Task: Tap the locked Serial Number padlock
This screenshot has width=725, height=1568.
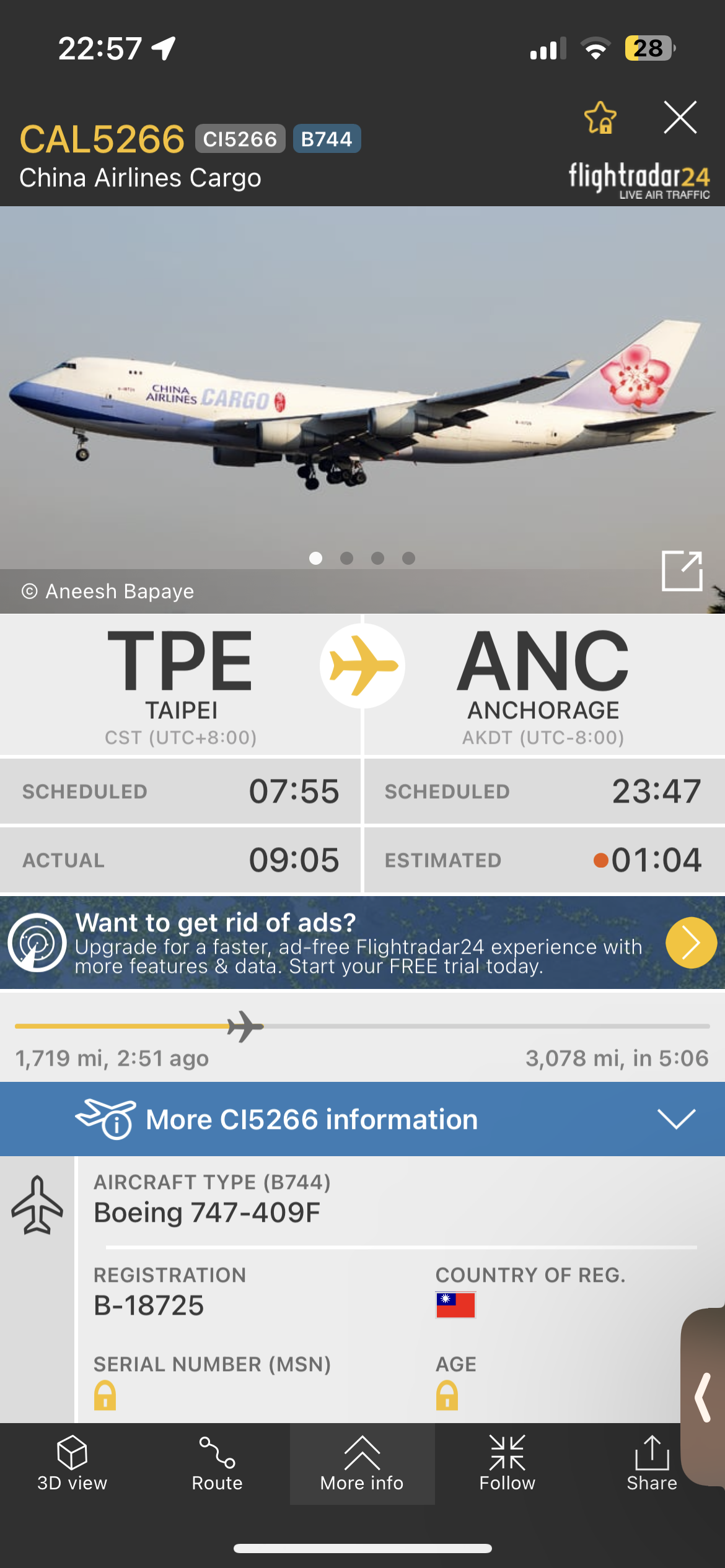Action: (x=105, y=1395)
